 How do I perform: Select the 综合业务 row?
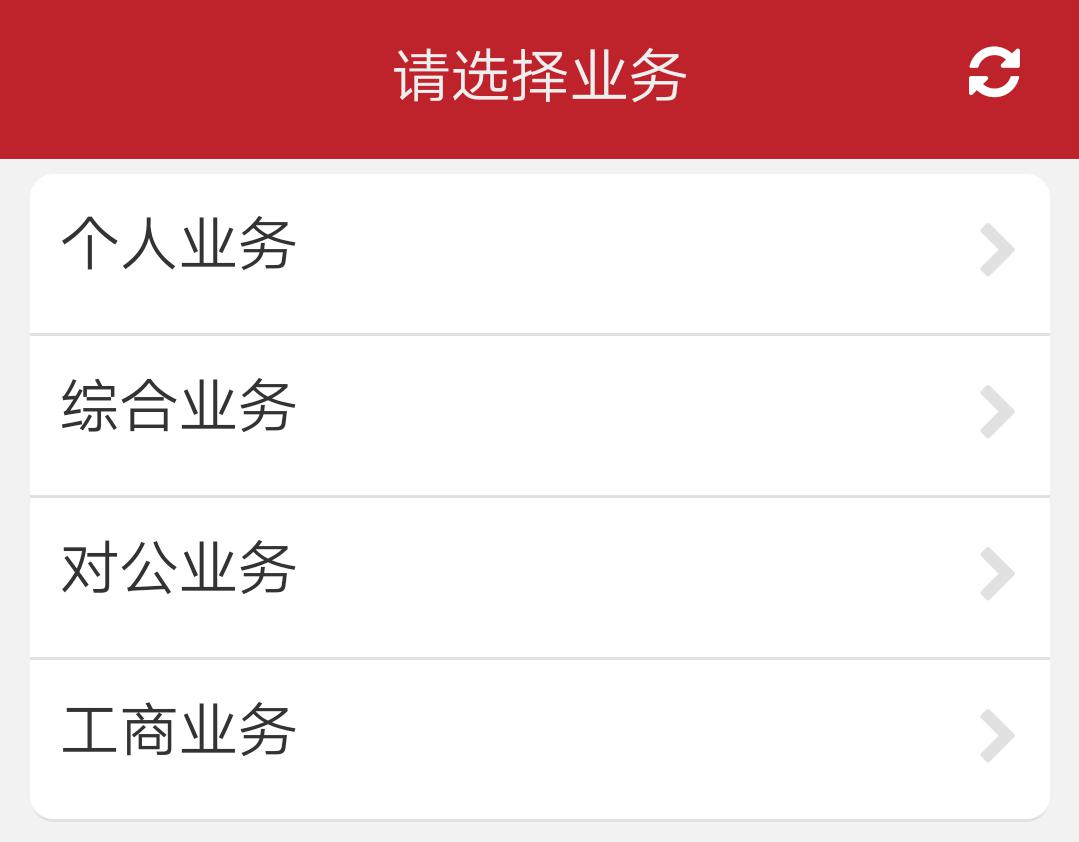[540, 412]
